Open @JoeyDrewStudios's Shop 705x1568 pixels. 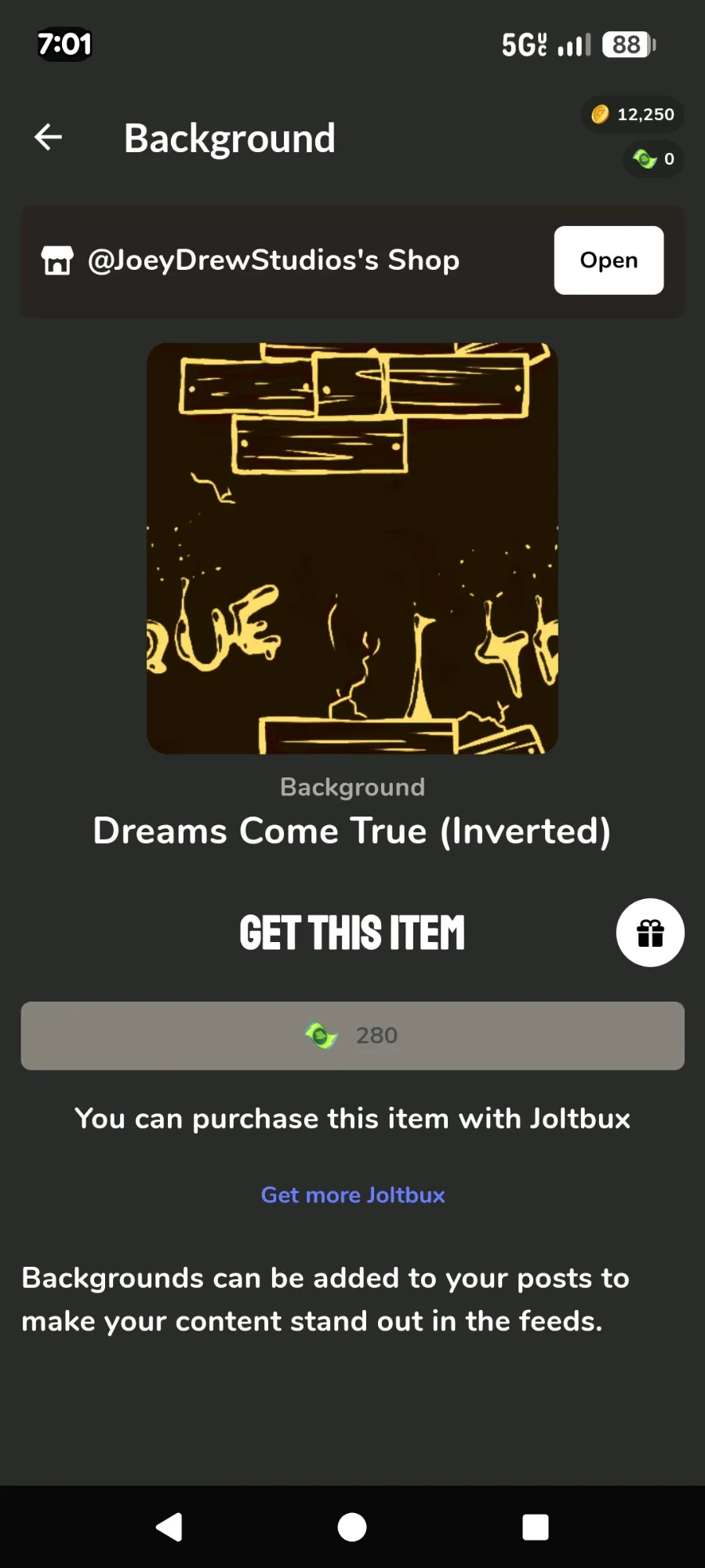(608, 260)
